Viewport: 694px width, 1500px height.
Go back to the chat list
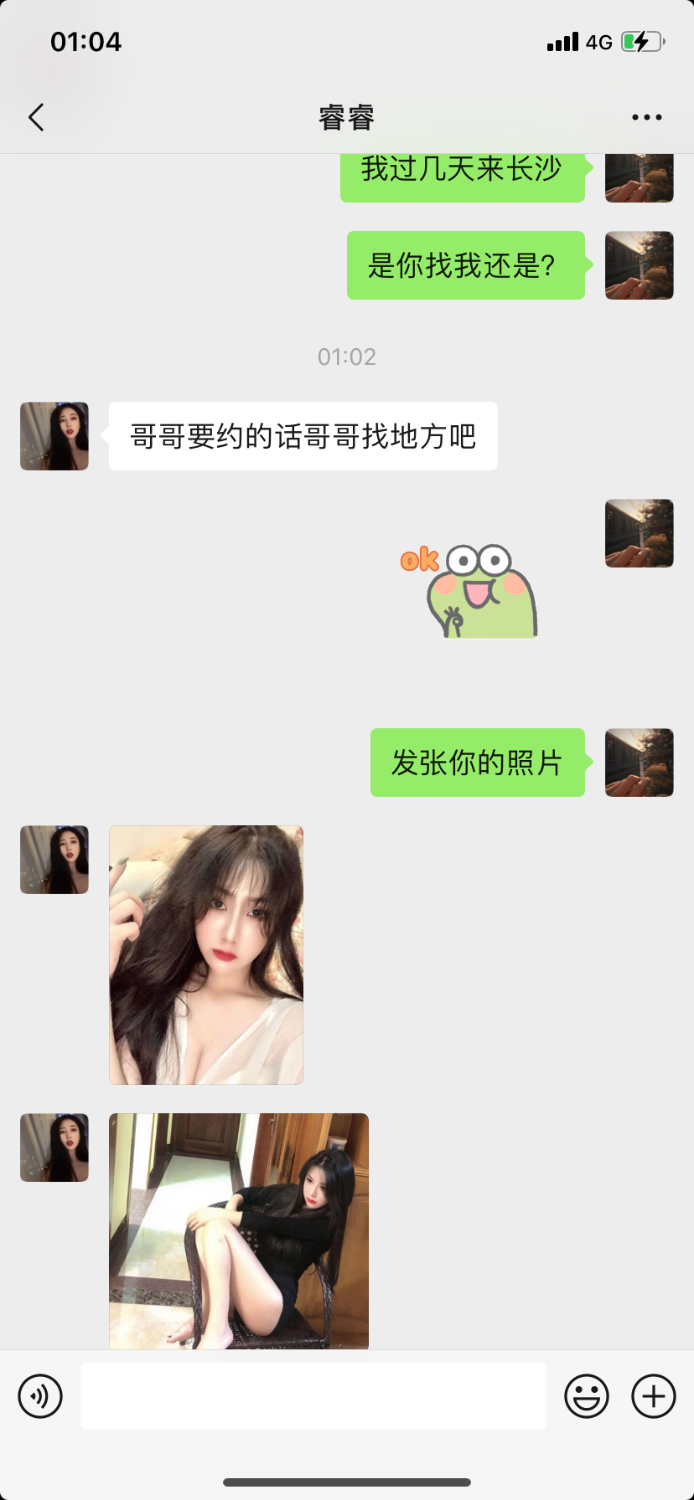tap(37, 117)
